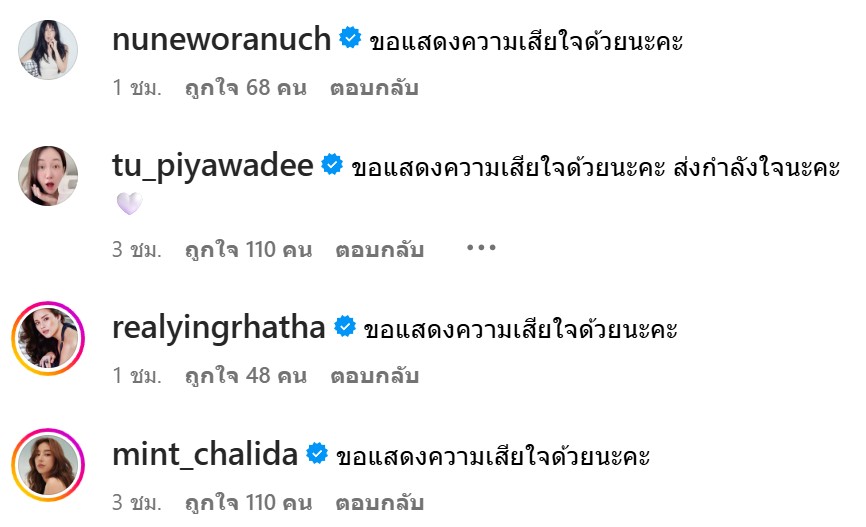Tap nuneworanuch's profile picture
Viewport: 866px width, 527px height.
[x=48, y=50]
